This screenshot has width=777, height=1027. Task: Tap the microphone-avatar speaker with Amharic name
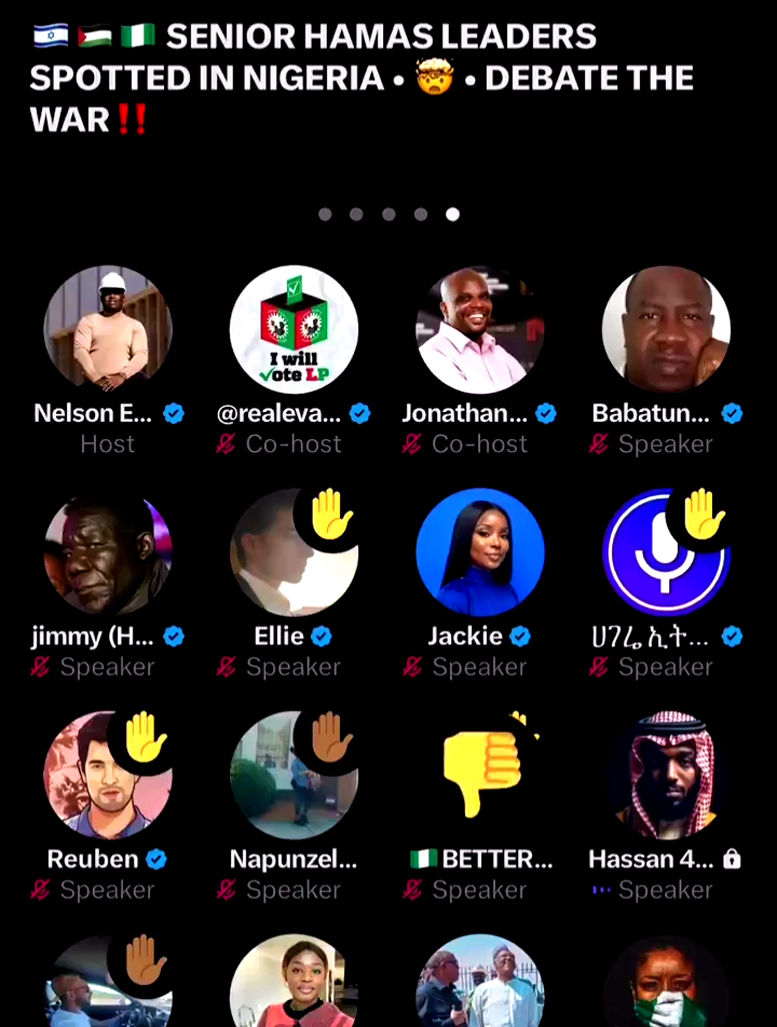[666, 553]
